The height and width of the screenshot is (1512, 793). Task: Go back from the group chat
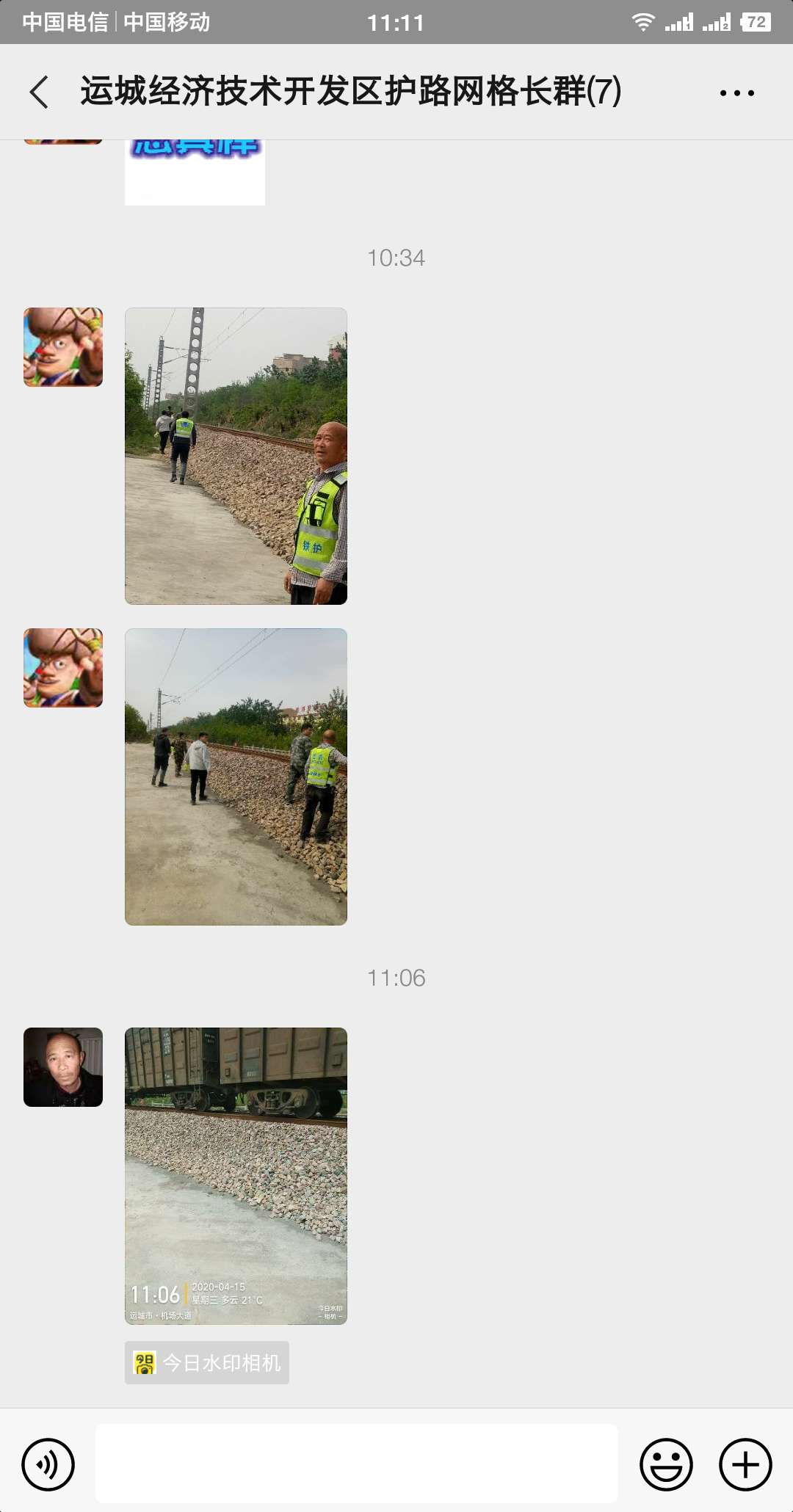(40, 92)
